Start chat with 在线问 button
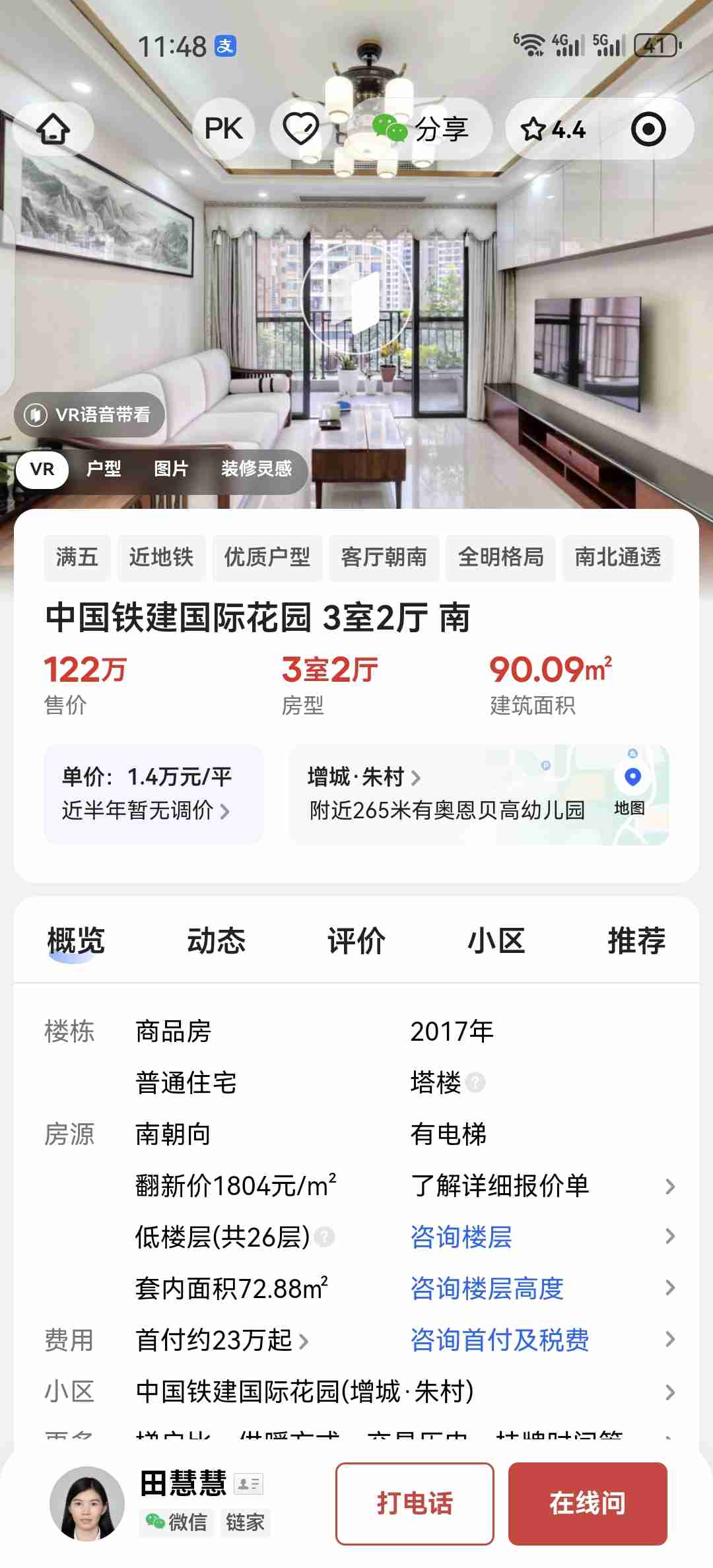This screenshot has width=713, height=1568. click(x=588, y=1504)
